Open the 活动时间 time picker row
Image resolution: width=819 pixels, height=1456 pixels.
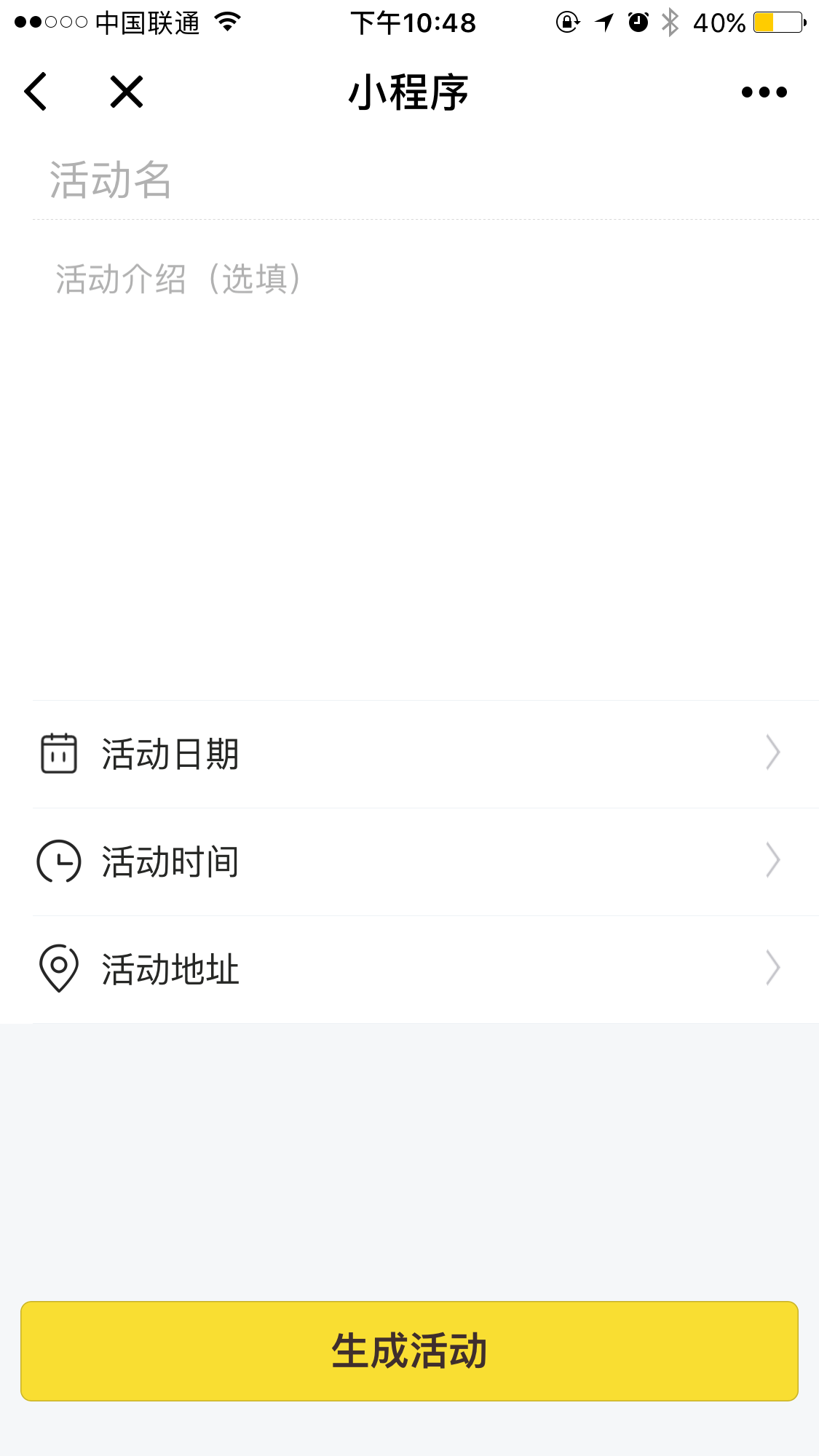click(425, 862)
